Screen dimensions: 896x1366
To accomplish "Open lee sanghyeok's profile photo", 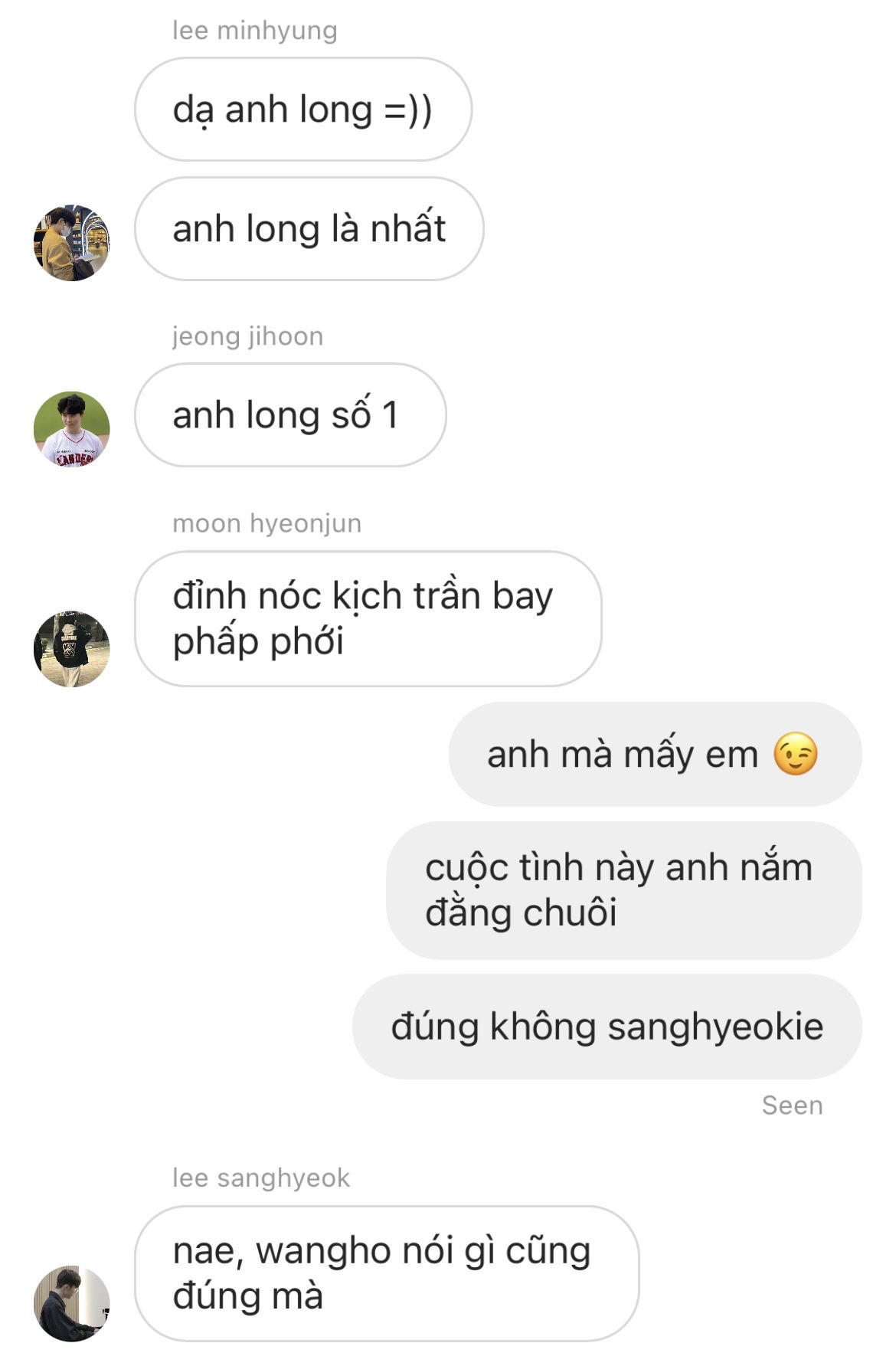I will point(72,1303).
